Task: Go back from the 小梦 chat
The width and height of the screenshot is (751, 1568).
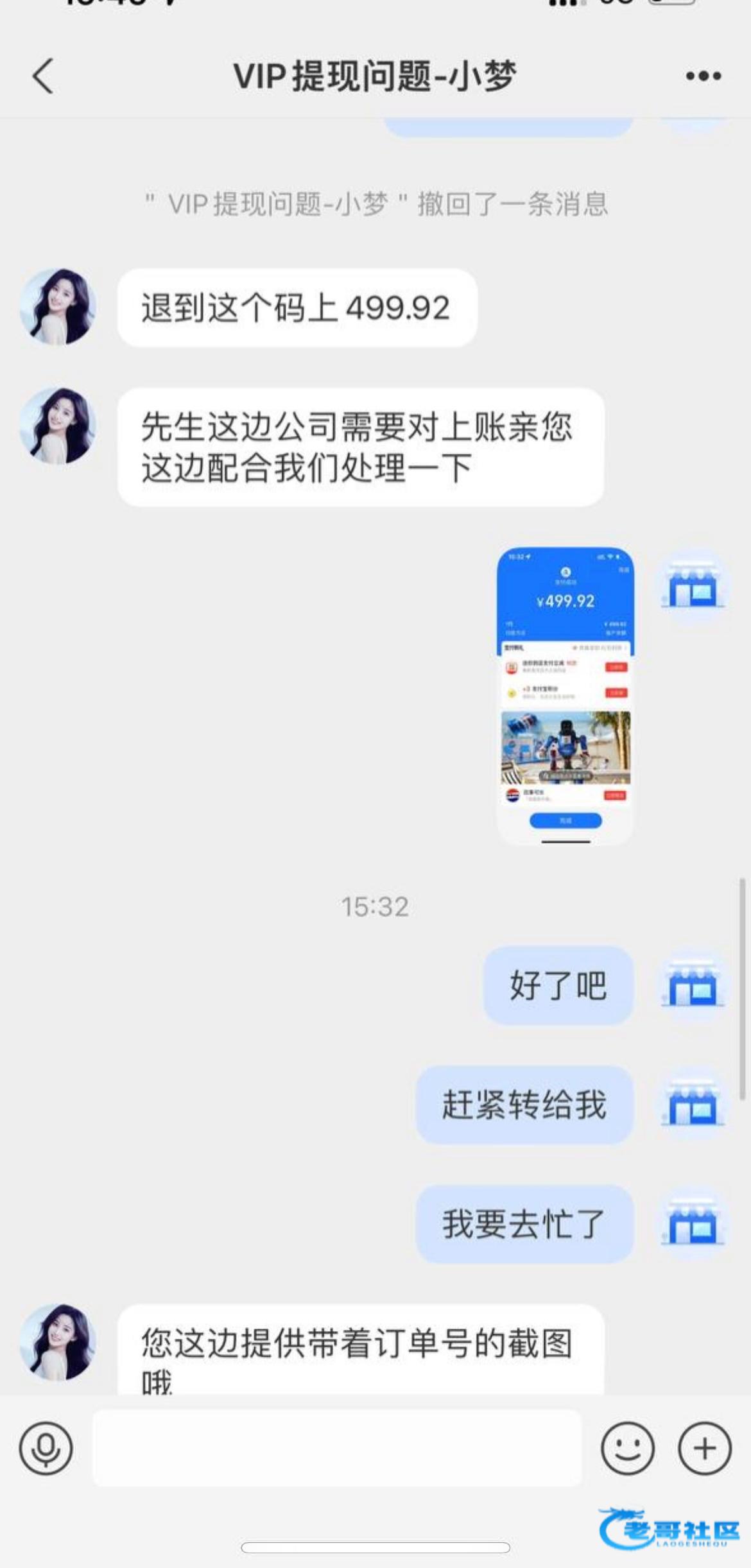Action: pos(43,76)
